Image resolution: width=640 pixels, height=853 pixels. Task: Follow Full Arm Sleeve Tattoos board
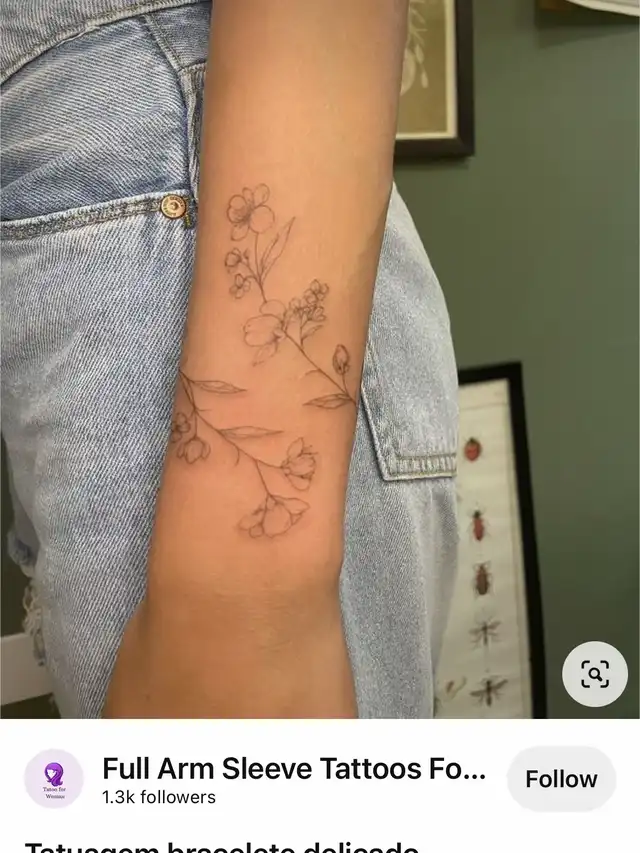[561, 779]
